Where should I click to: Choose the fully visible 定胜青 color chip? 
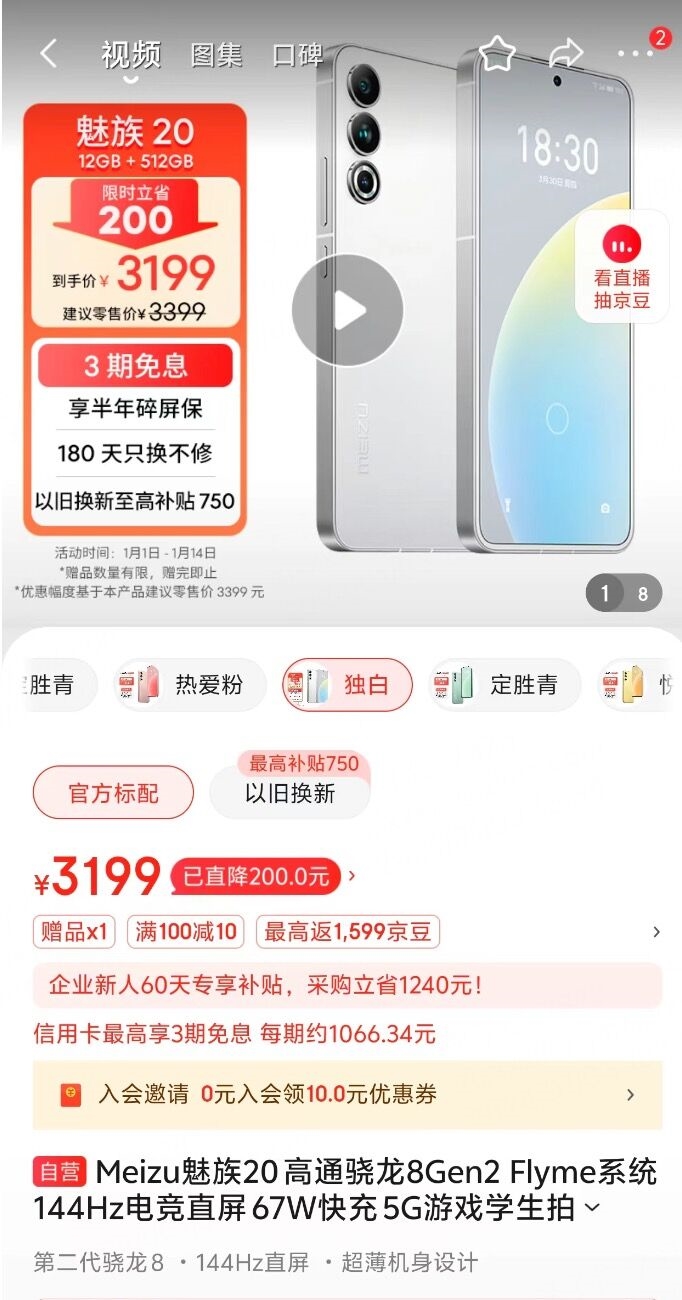[505, 685]
